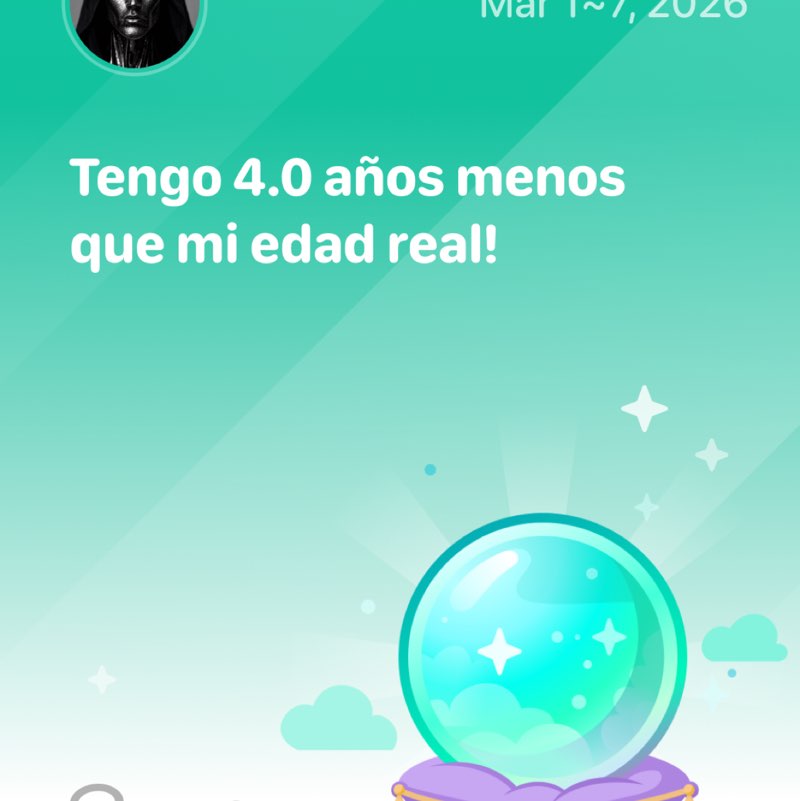Screen dimensions: 800x801
Task: Click the headline Tengo 4.0 años menos
Action: pos(348,180)
